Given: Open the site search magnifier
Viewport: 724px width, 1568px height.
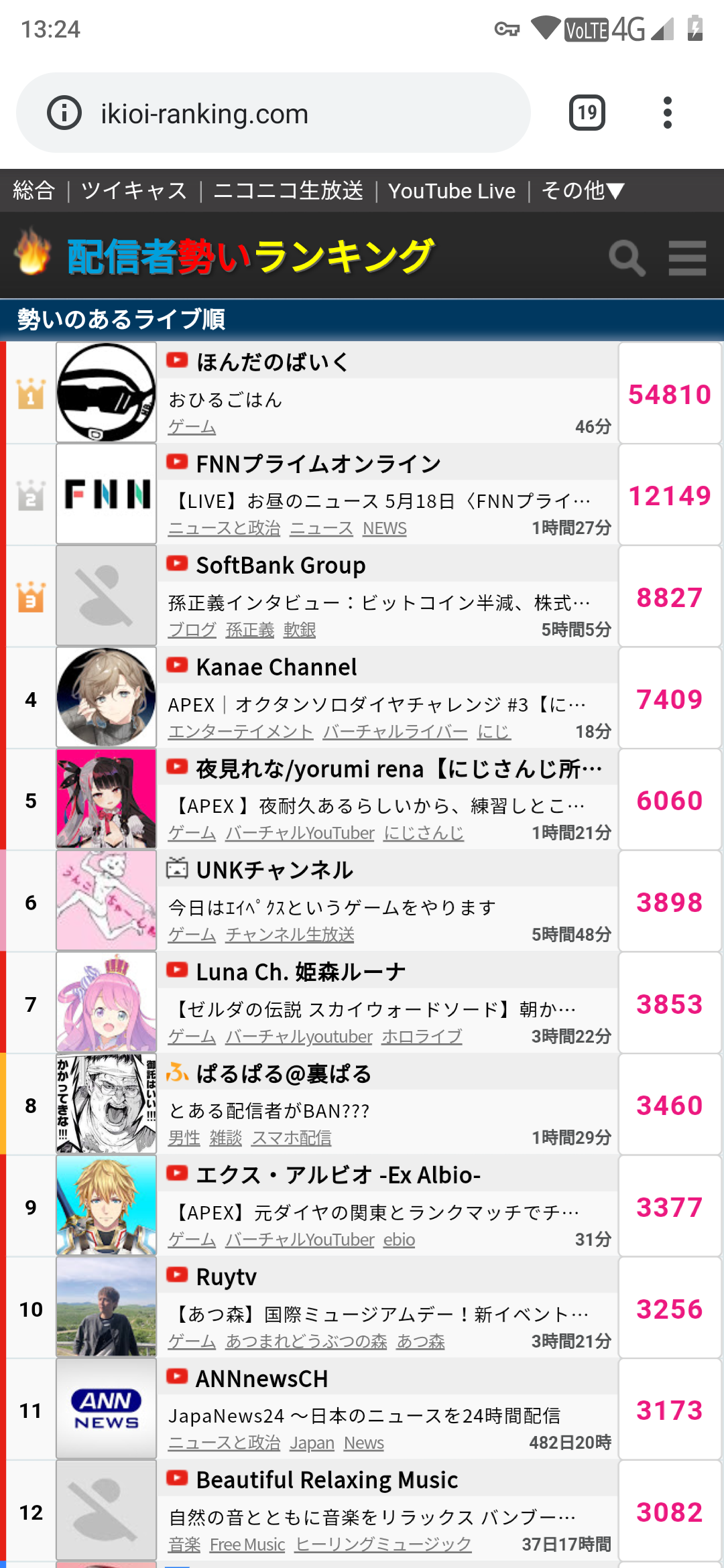Looking at the screenshot, I should pos(627,258).
